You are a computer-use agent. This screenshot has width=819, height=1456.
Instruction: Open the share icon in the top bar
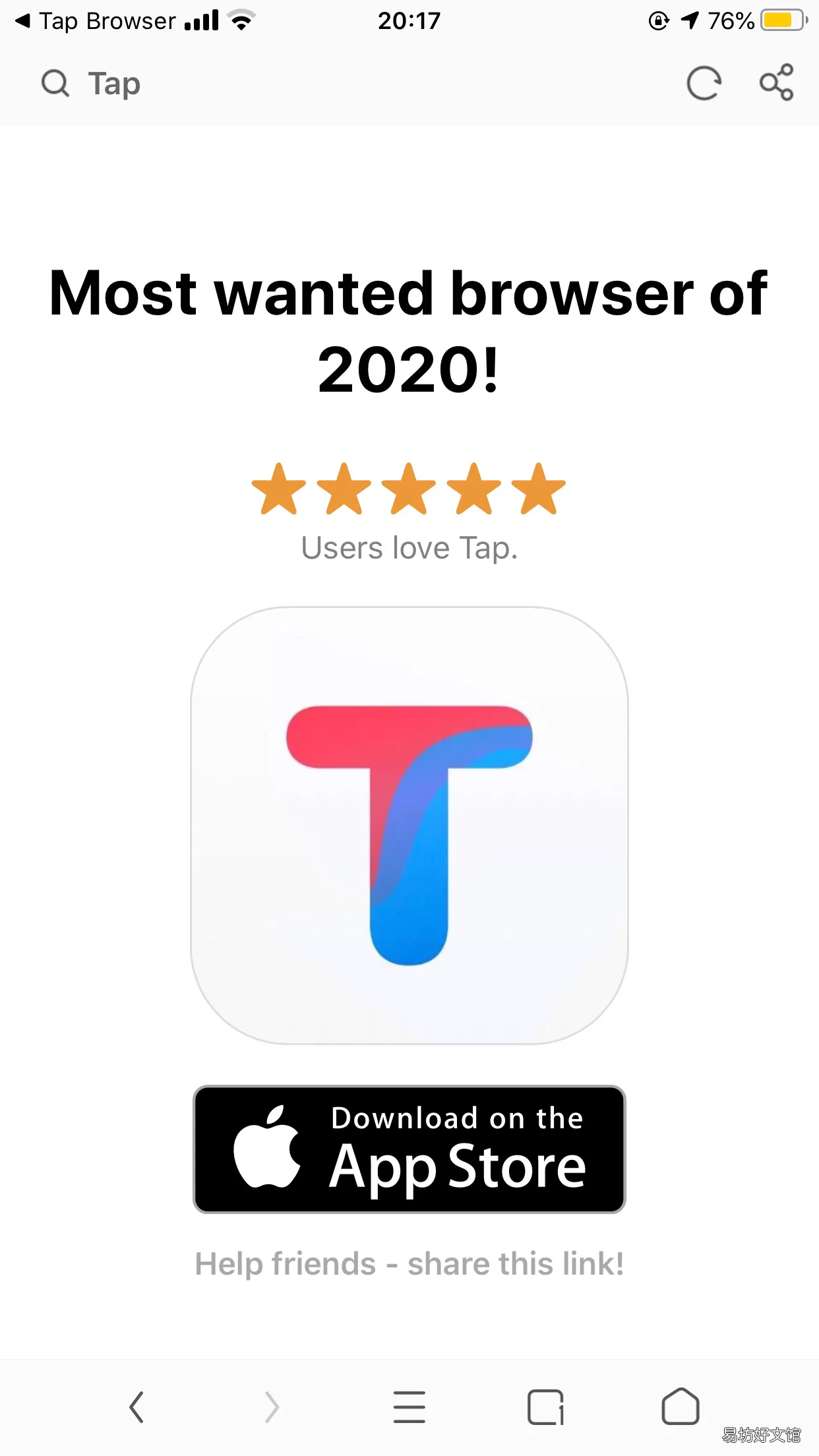pos(777,82)
